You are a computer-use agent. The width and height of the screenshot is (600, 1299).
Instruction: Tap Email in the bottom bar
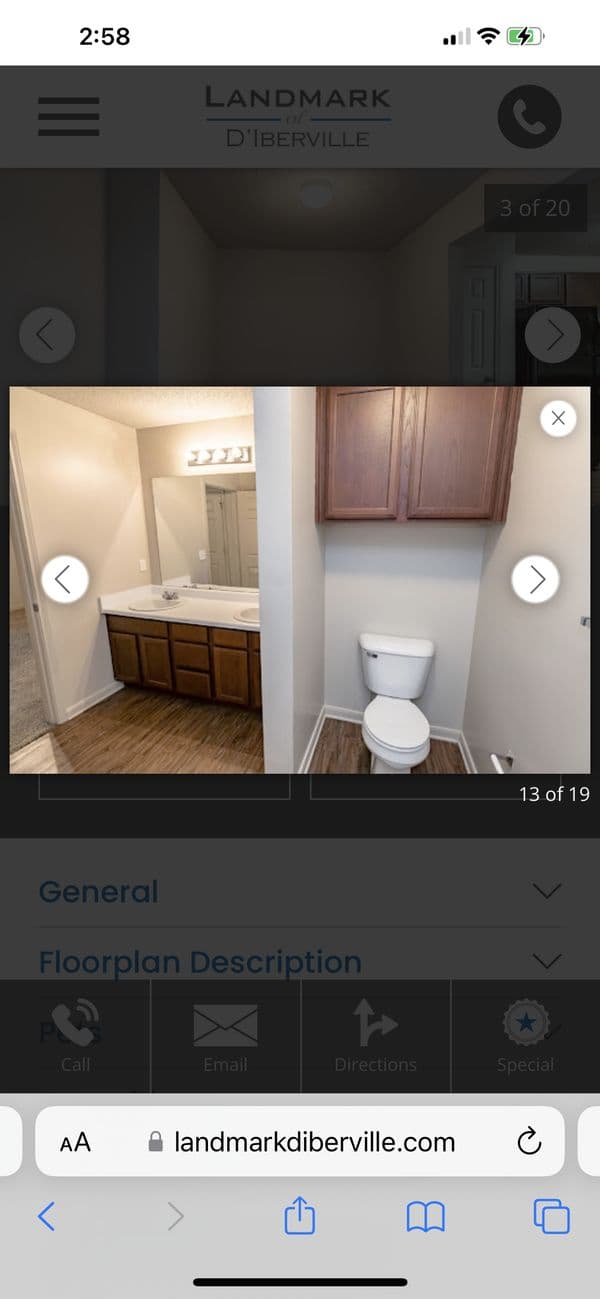point(225,1036)
